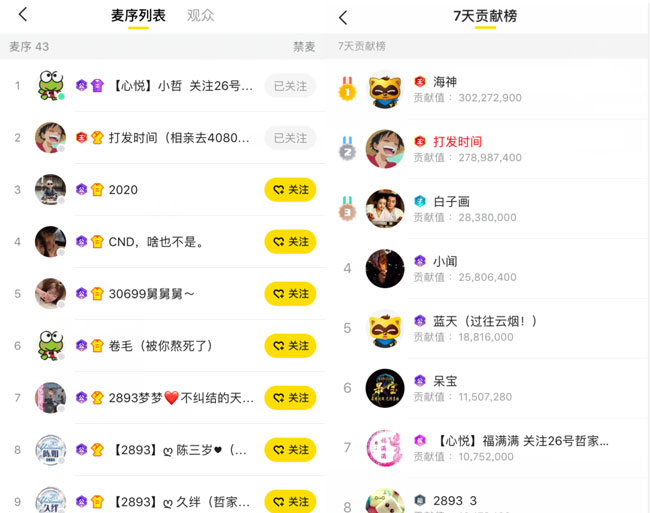
Task: Unfollow 【心悦】小哲 via the 已关注 button
Action: tap(290, 86)
